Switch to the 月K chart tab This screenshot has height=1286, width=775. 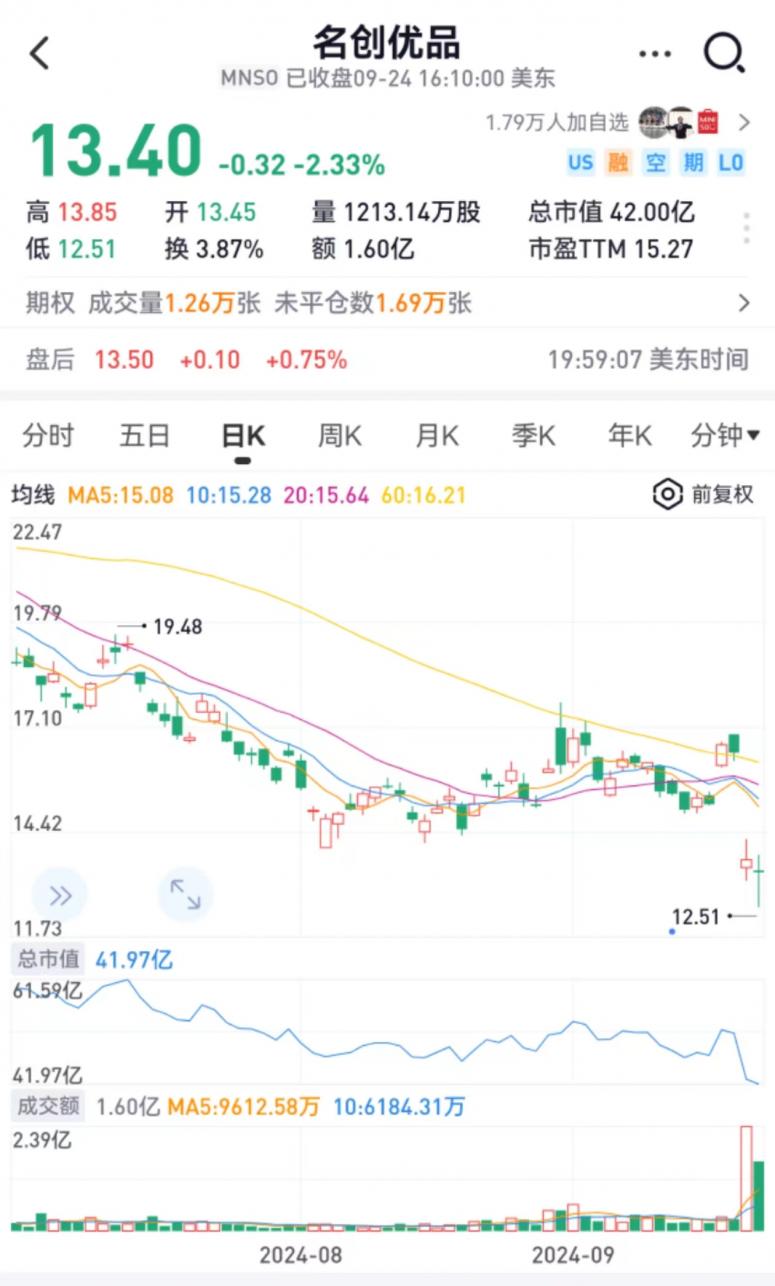437,436
